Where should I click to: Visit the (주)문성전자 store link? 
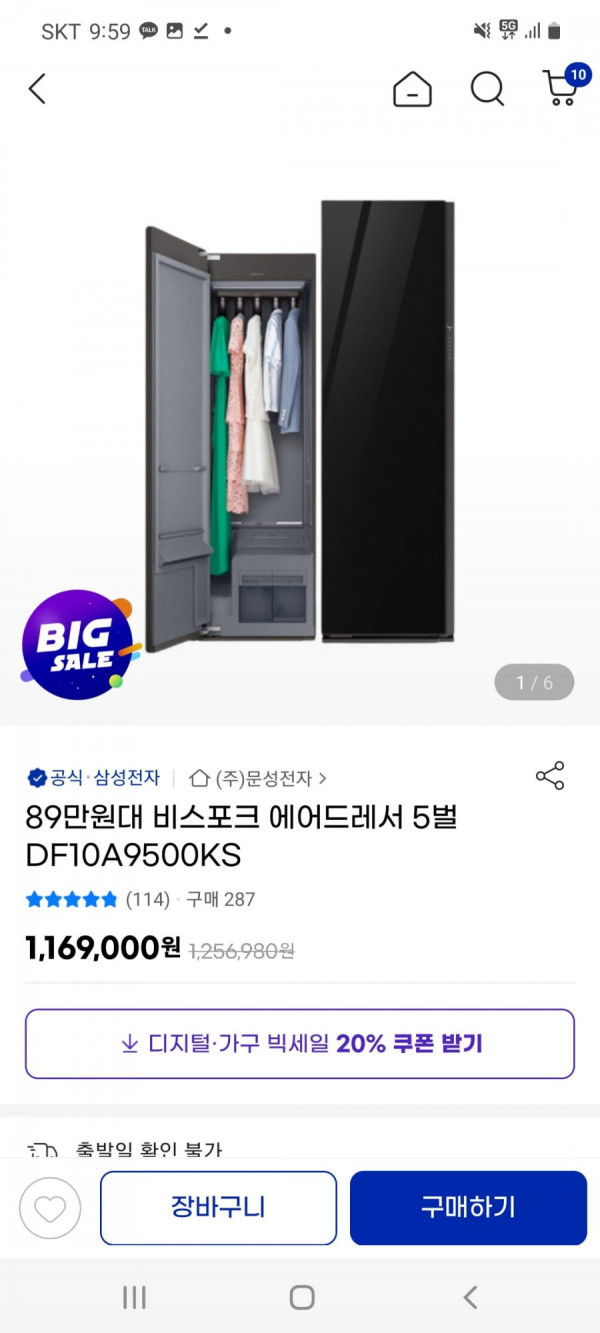click(258, 777)
